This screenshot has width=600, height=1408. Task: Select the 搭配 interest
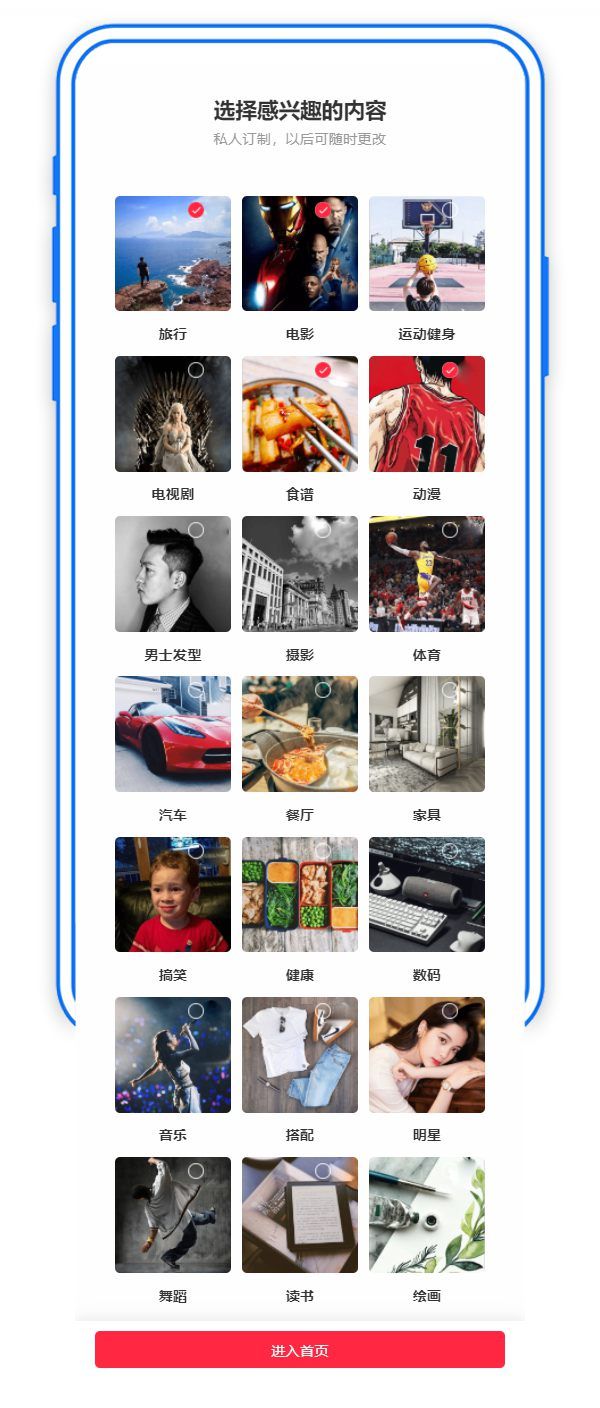[300, 1054]
